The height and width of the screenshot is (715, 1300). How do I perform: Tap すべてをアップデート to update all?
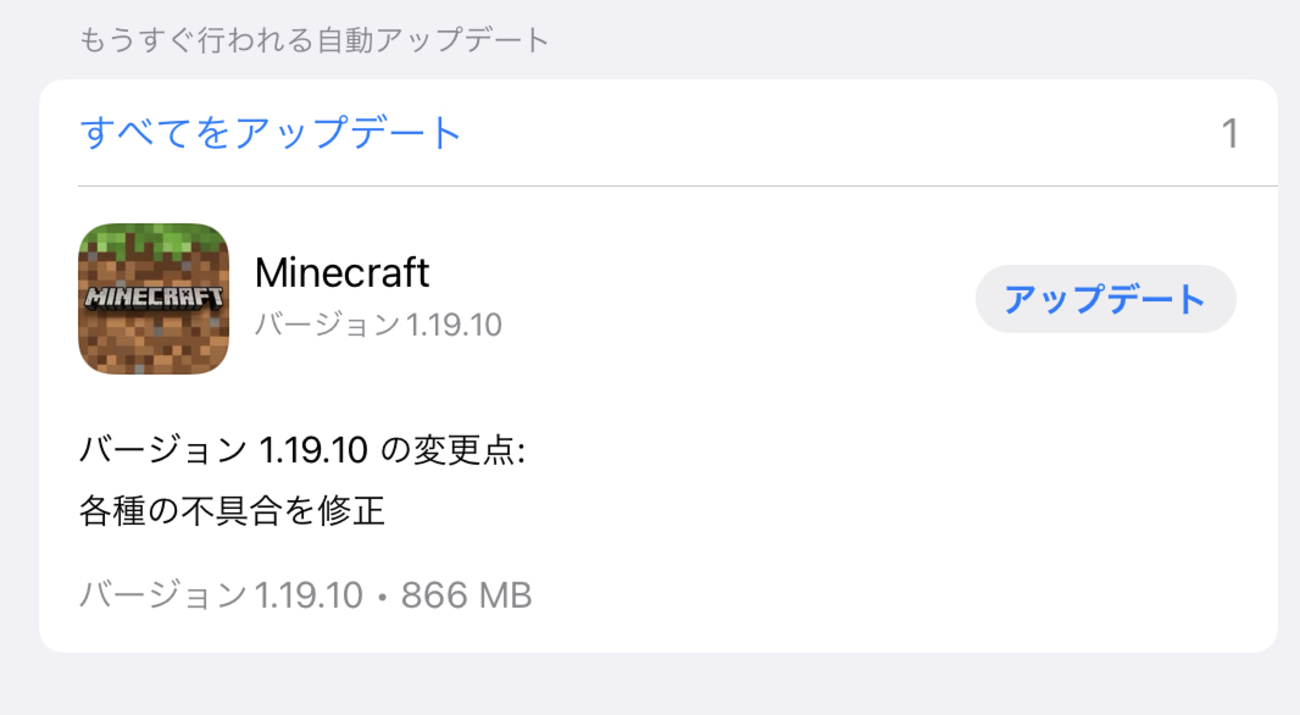pyautogui.click(x=270, y=133)
